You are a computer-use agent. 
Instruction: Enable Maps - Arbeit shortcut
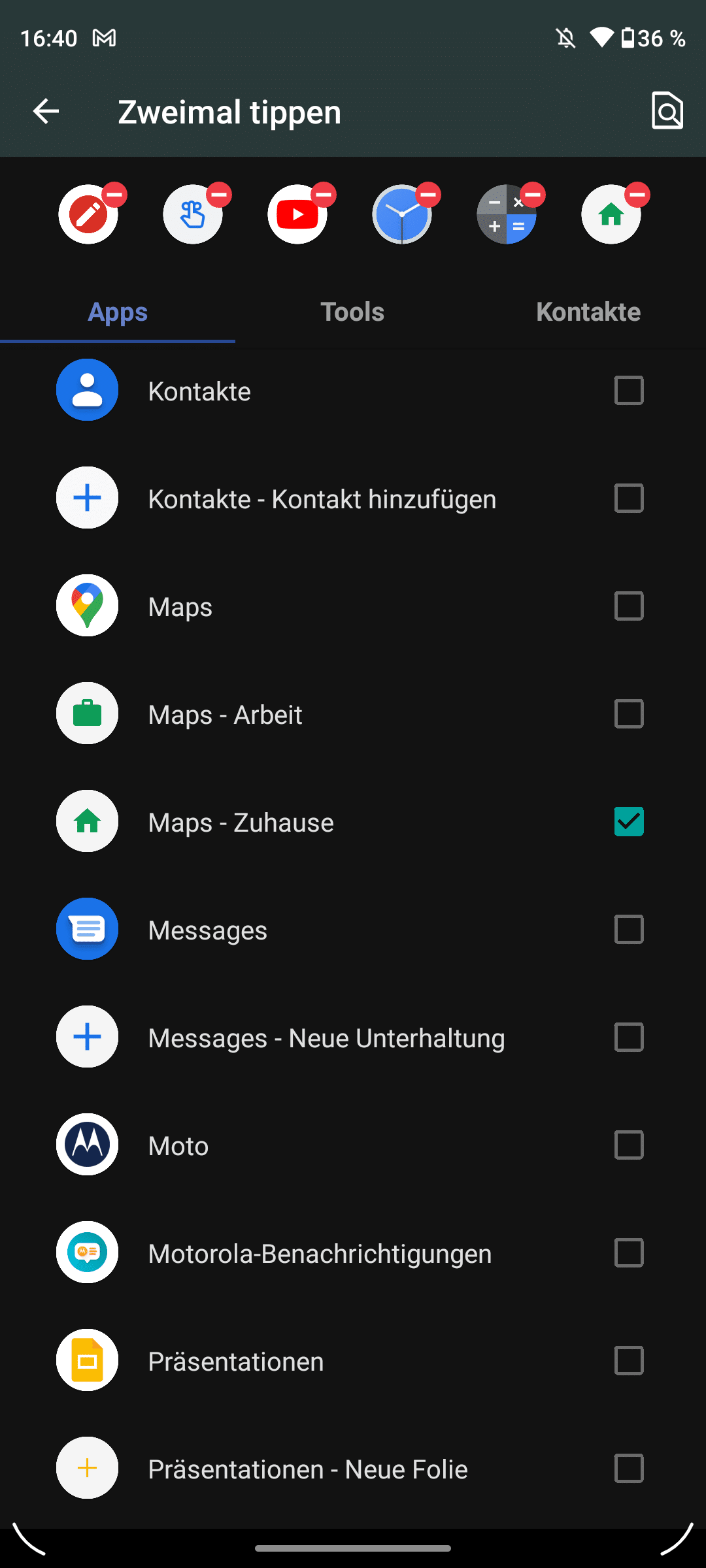coord(629,714)
